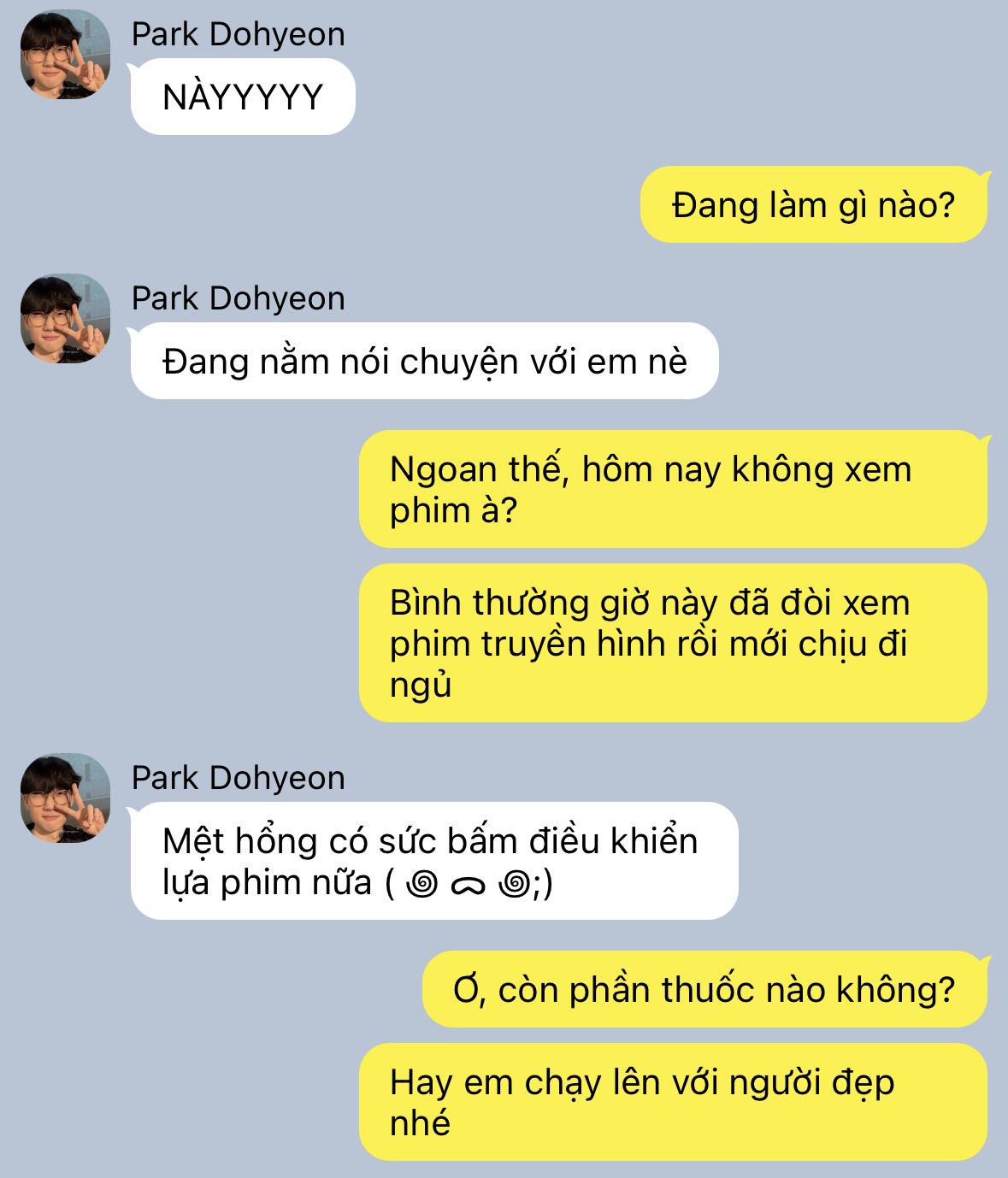1008x1178 pixels.
Task: Open Park Dohyeon's avatar beside the NÀYYYYY message
Action: pyautogui.click(x=65, y=55)
